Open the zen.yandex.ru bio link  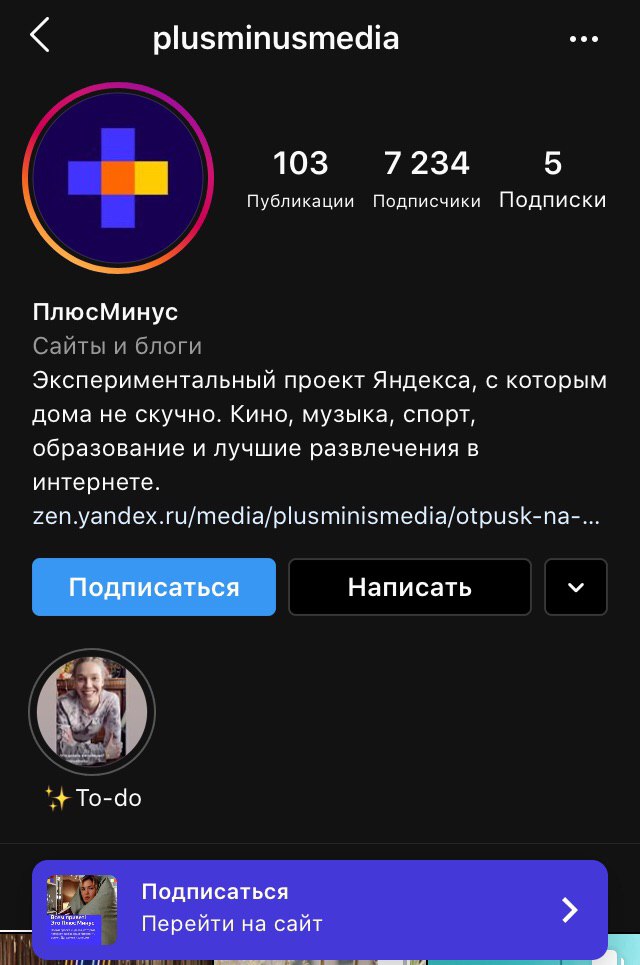pos(316,518)
